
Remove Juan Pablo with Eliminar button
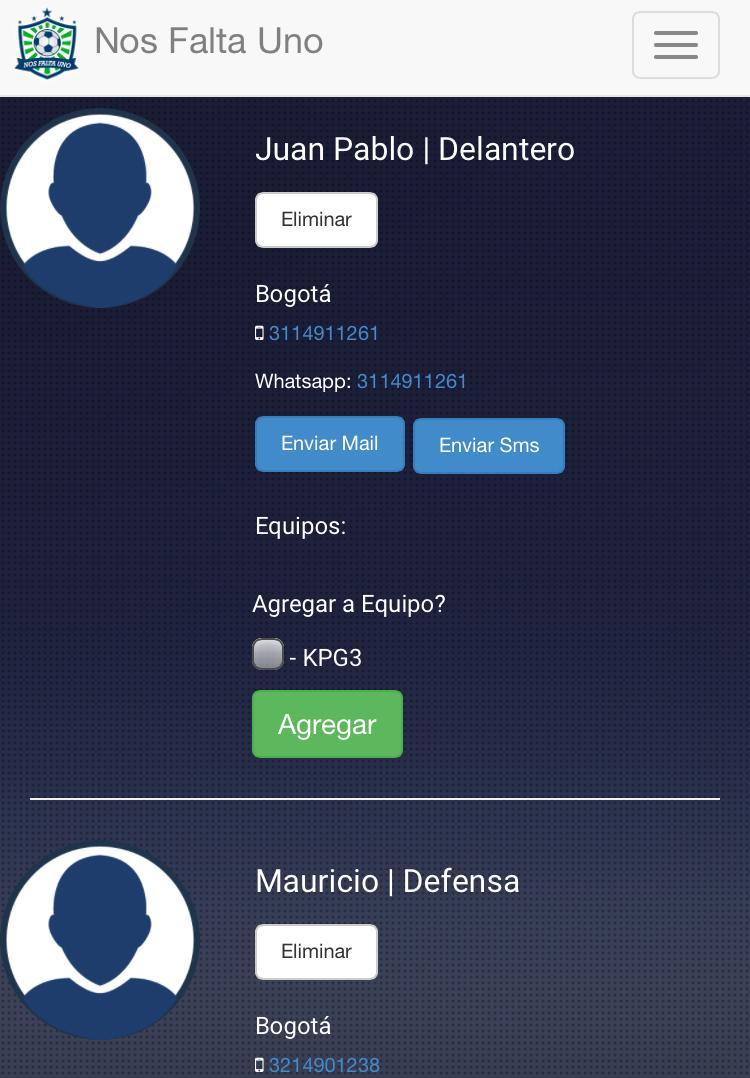[x=316, y=220]
